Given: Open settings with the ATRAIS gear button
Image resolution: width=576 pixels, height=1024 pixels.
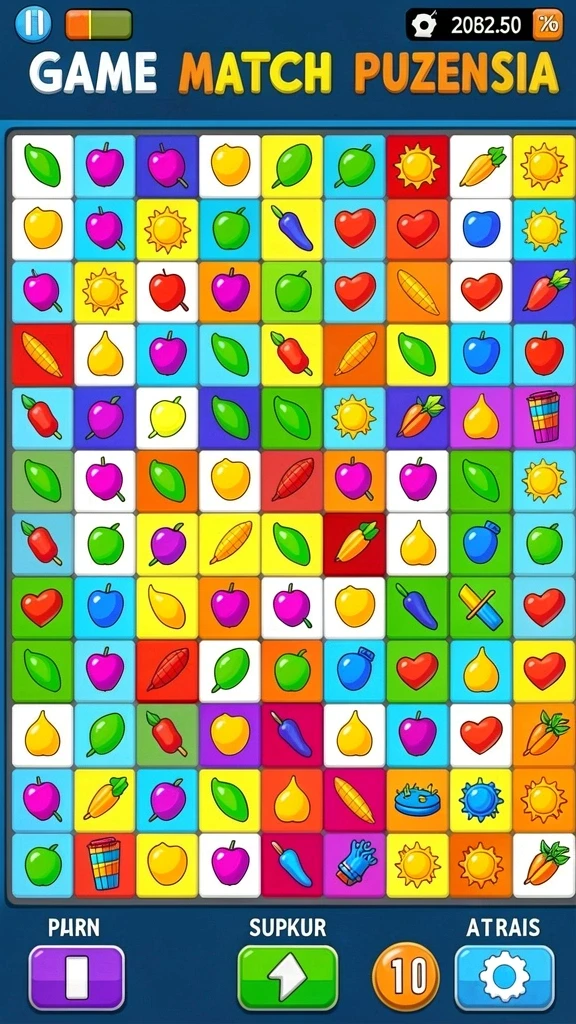Looking at the screenshot, I should coord(504,978).
